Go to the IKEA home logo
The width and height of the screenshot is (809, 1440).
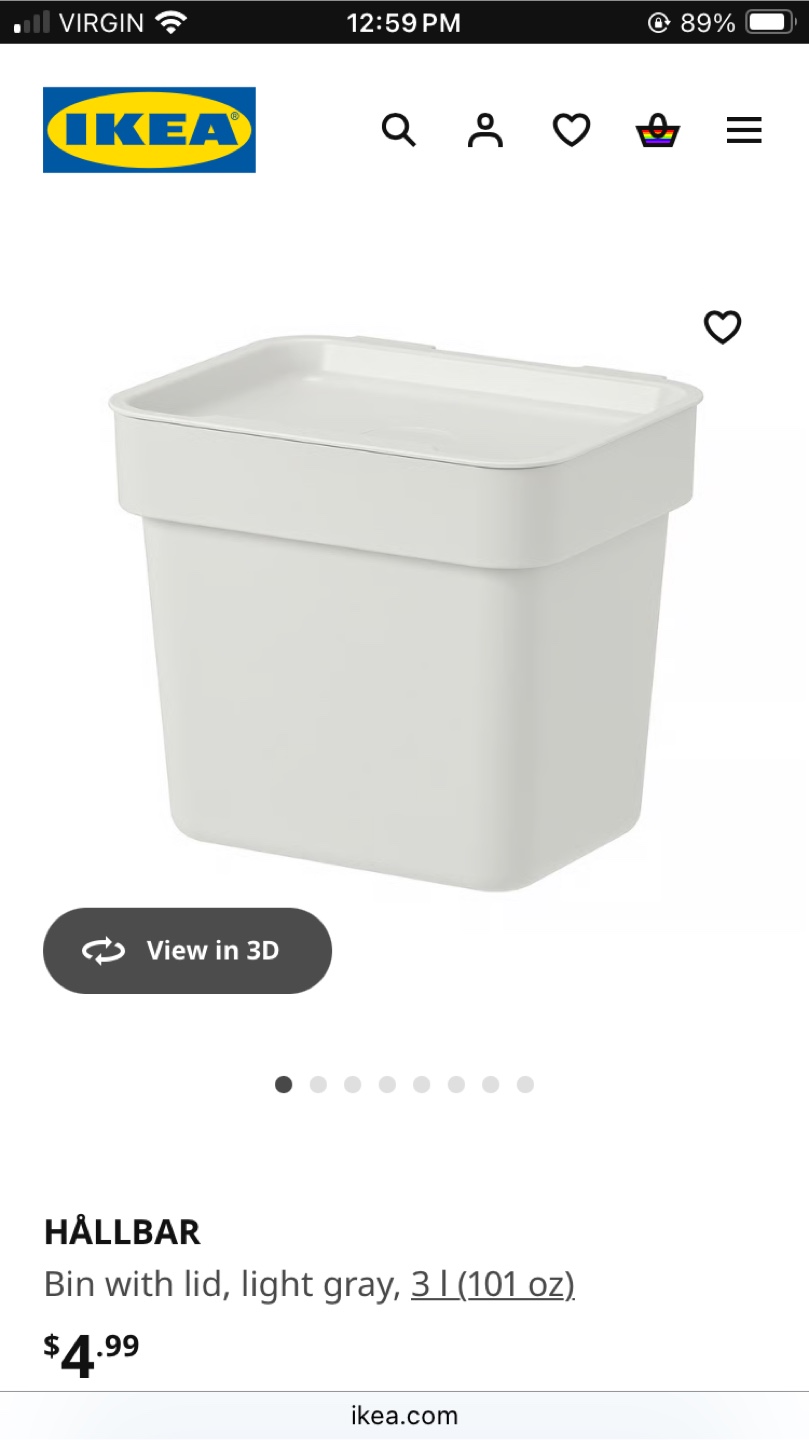pyautogui.click(x=149, y=130)
